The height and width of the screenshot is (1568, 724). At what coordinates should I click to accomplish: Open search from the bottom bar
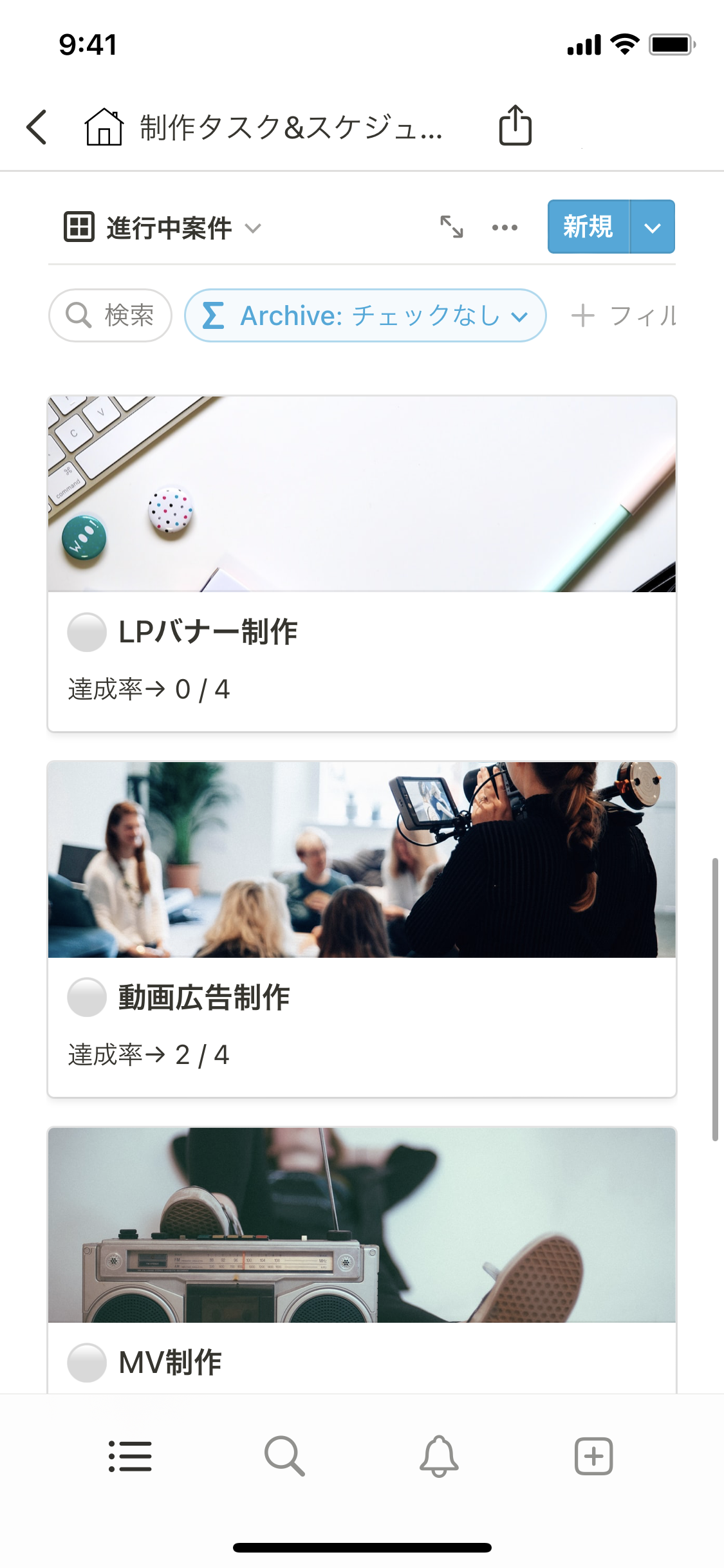(x=284, y=1456)
